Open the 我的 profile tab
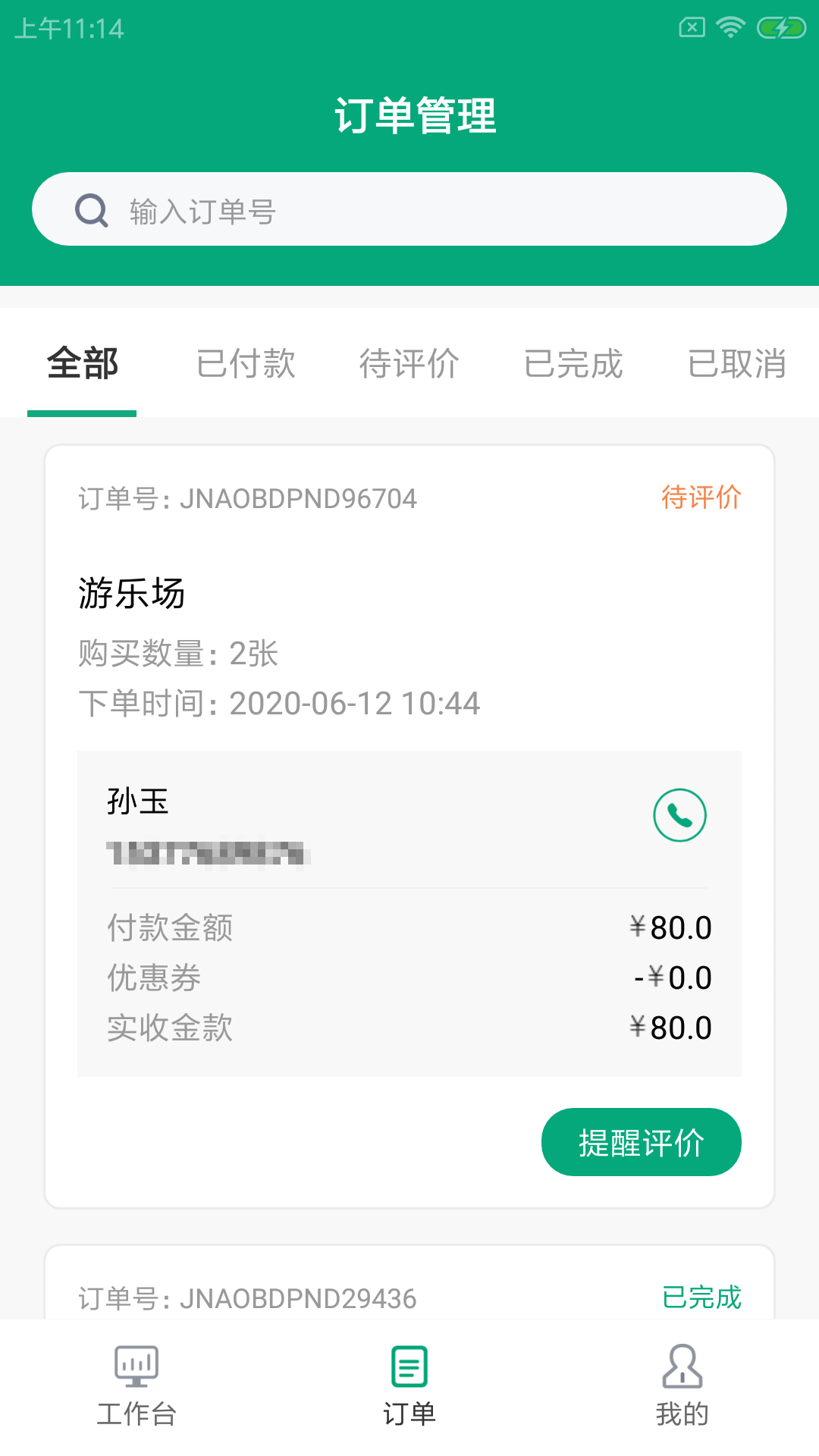 point(682,1386)
